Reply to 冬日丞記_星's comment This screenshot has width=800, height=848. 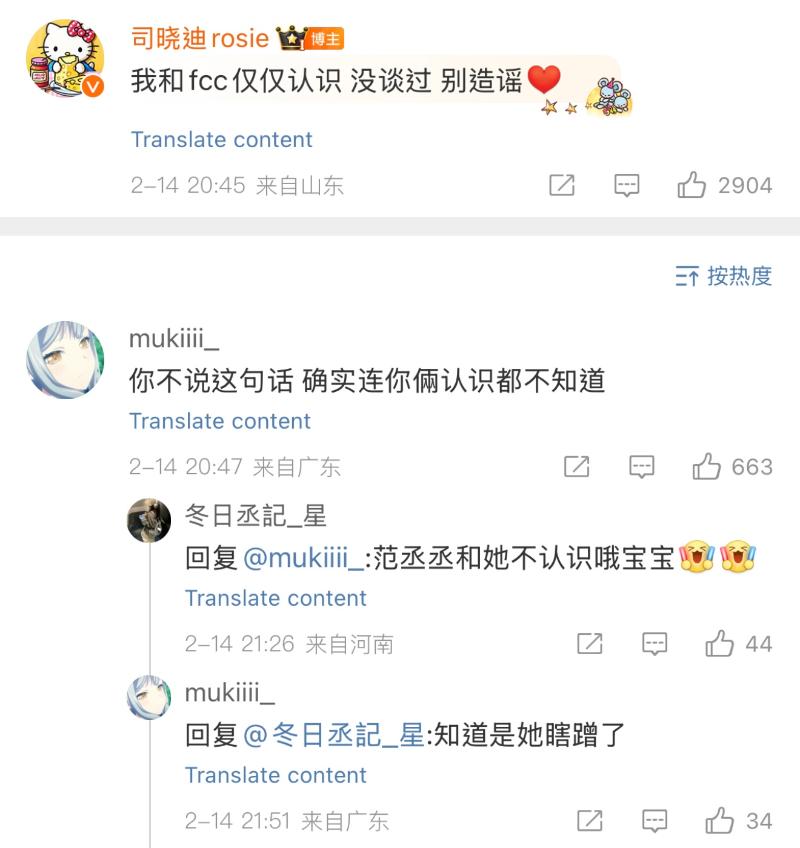tap(654, 644)
